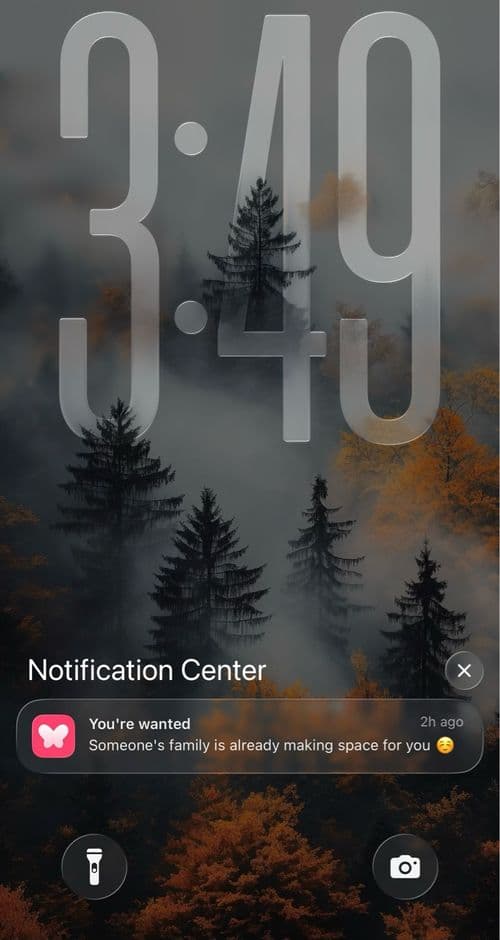Viewport: 500px width, 940px height.
Task: Turn on the flashlight
Action: click(94, 867)
